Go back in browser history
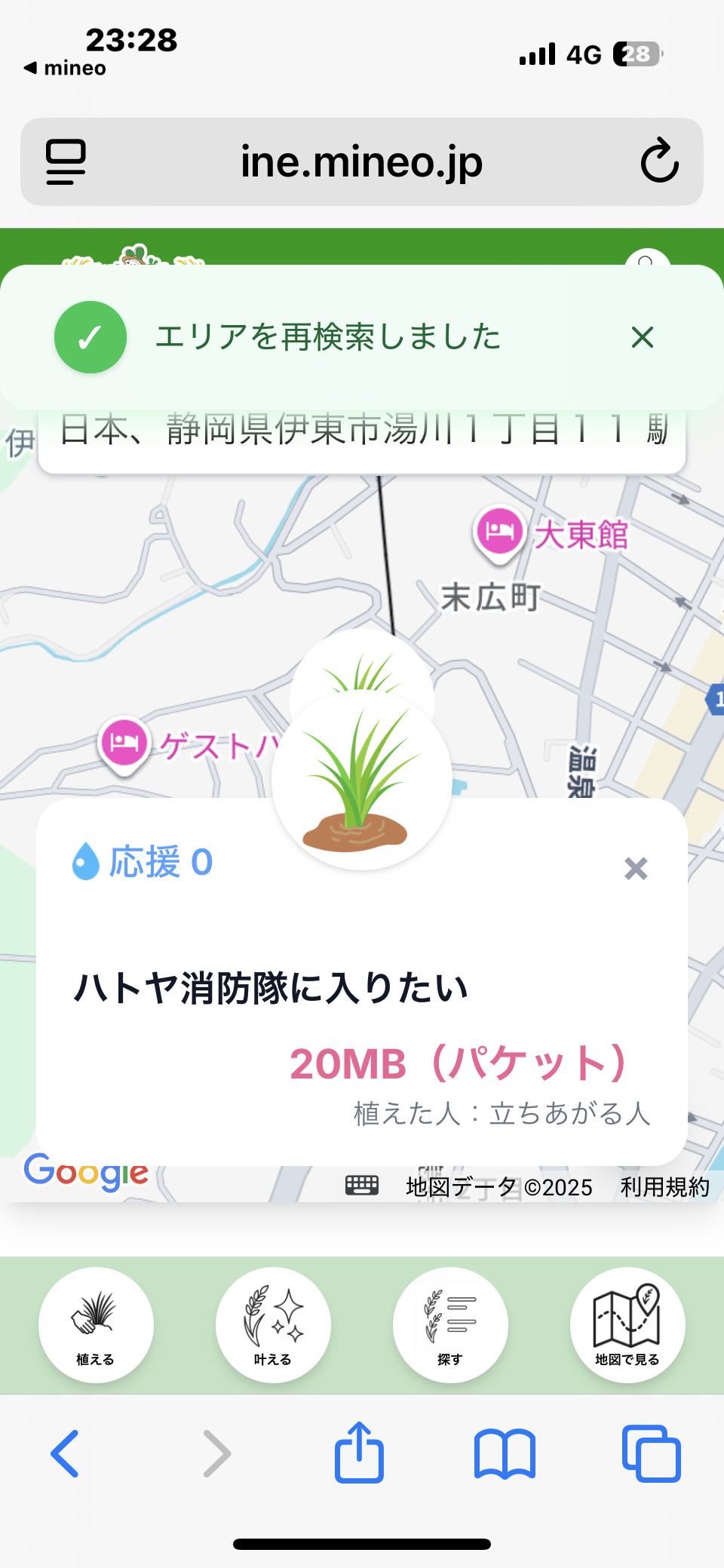Image resolution: width=724 pixels, height=1568 pixels. click(65, 1453)
